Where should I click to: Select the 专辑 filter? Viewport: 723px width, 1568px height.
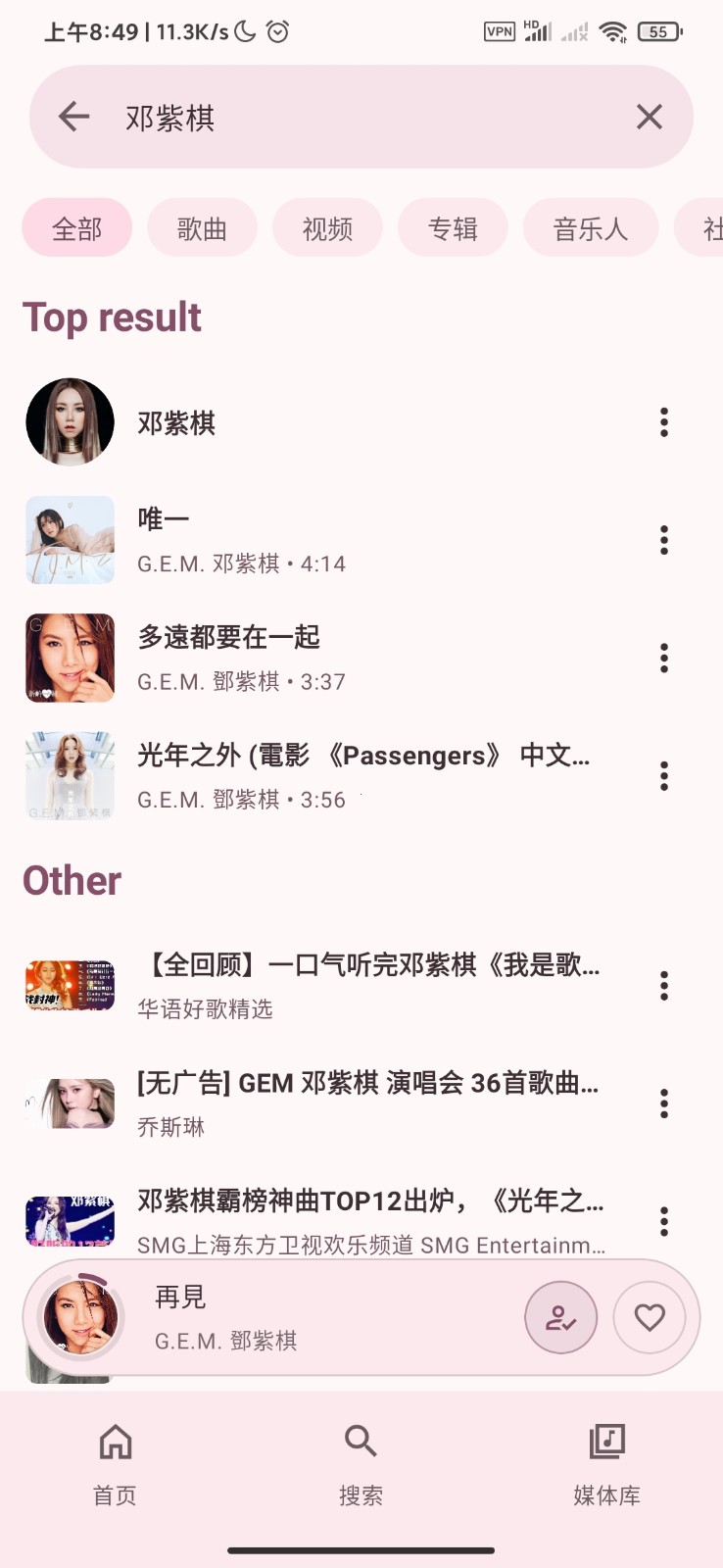click(453, 227)
